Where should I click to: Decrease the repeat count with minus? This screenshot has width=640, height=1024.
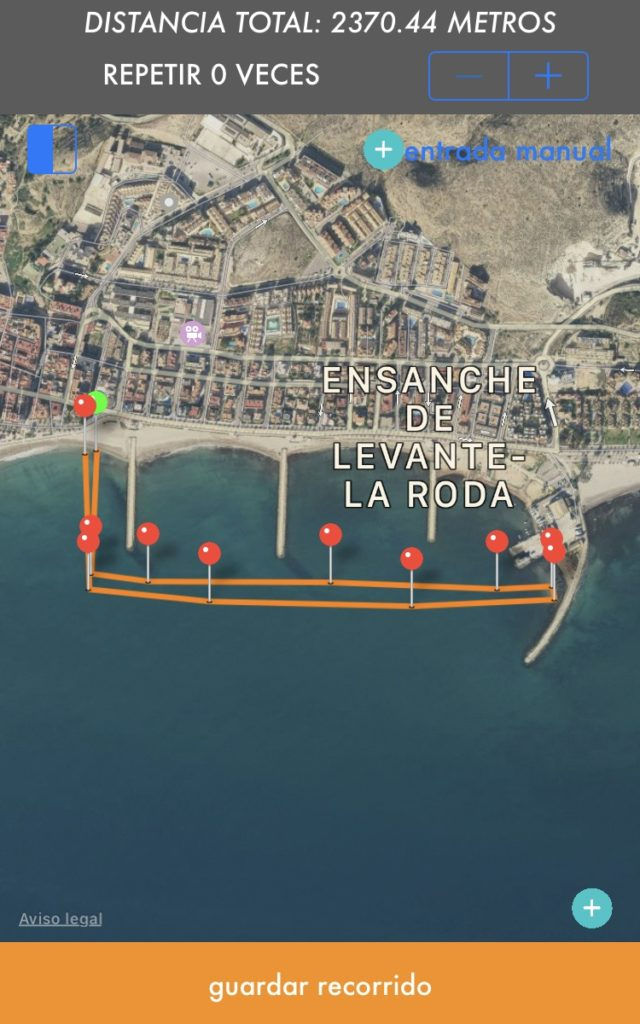point(469,76)
